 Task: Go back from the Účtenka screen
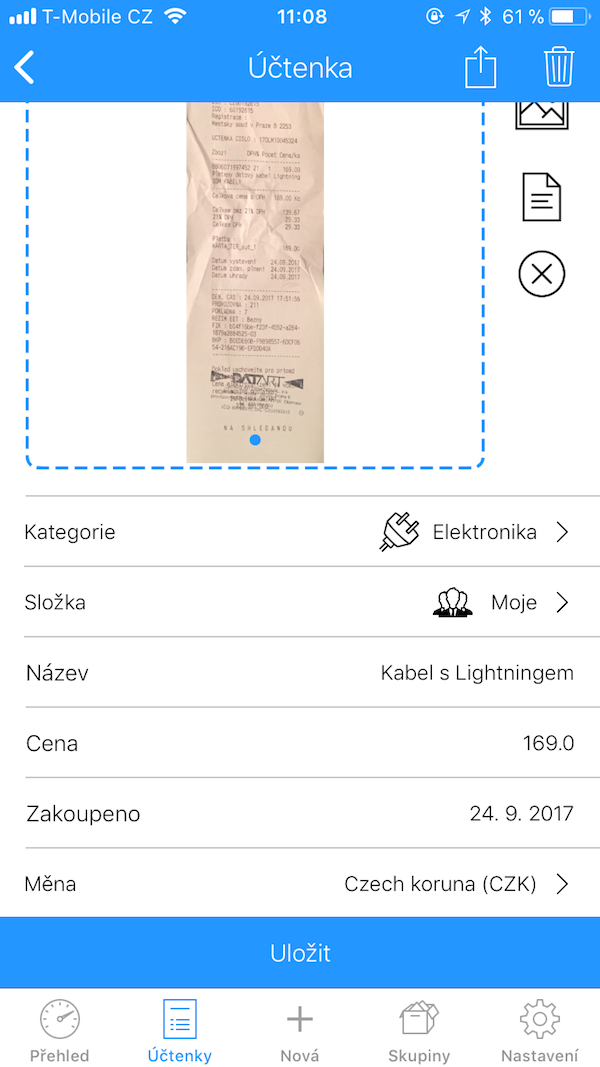26,68
